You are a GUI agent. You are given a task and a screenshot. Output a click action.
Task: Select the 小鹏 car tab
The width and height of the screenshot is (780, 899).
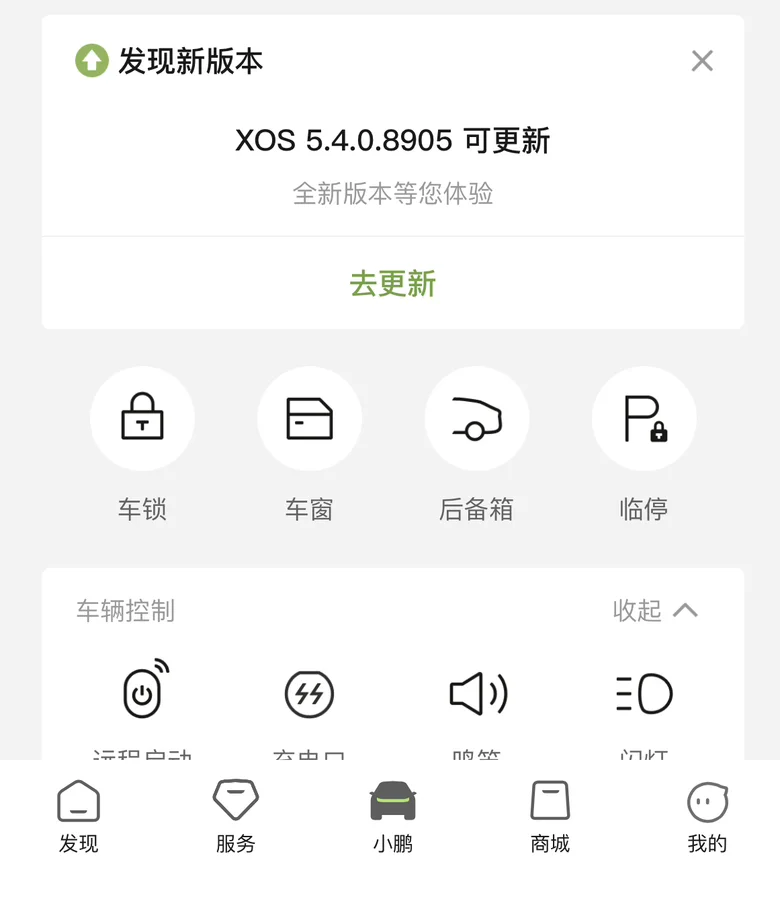point(392,817)
